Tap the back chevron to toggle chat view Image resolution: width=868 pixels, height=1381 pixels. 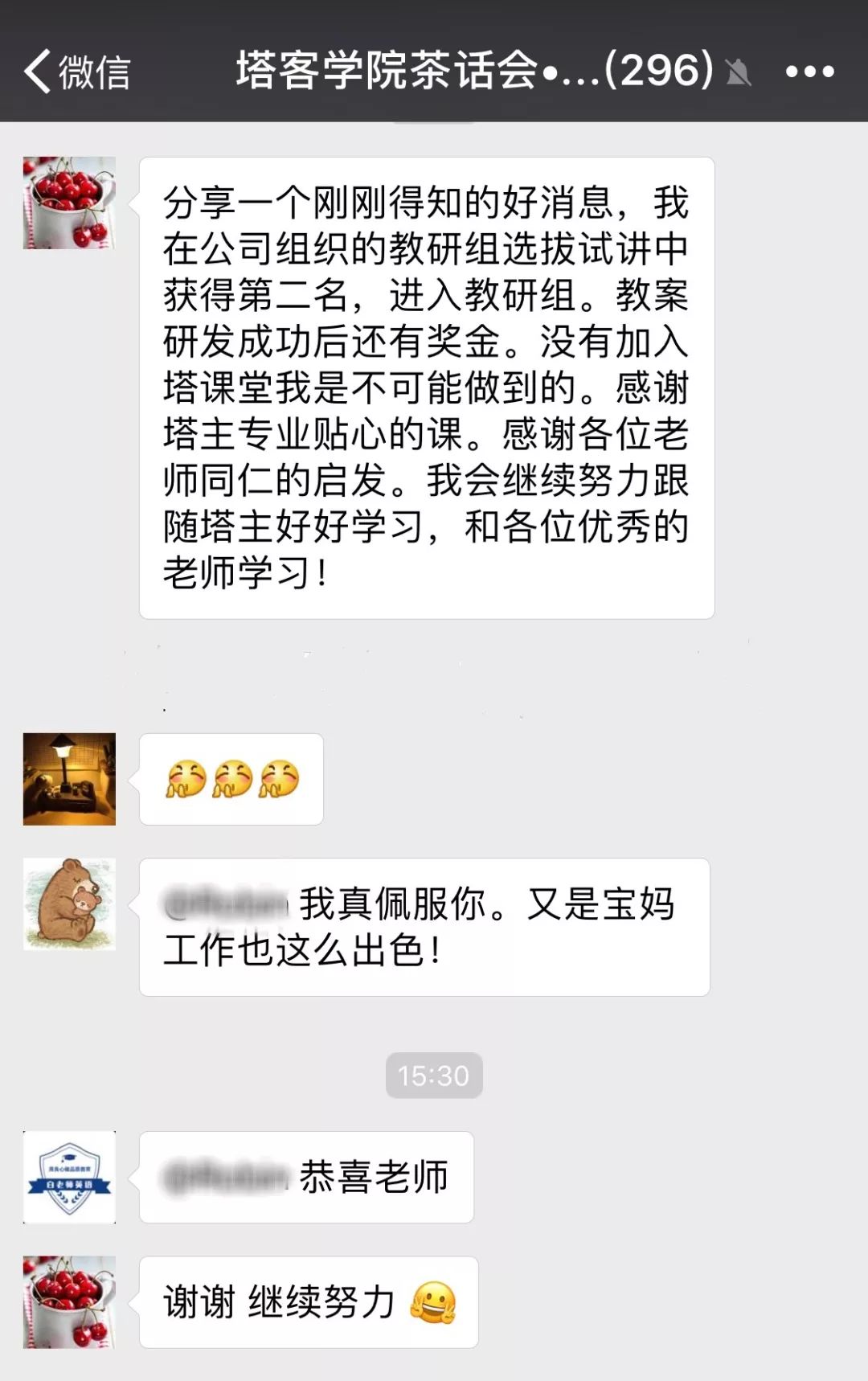click(36, 71)
